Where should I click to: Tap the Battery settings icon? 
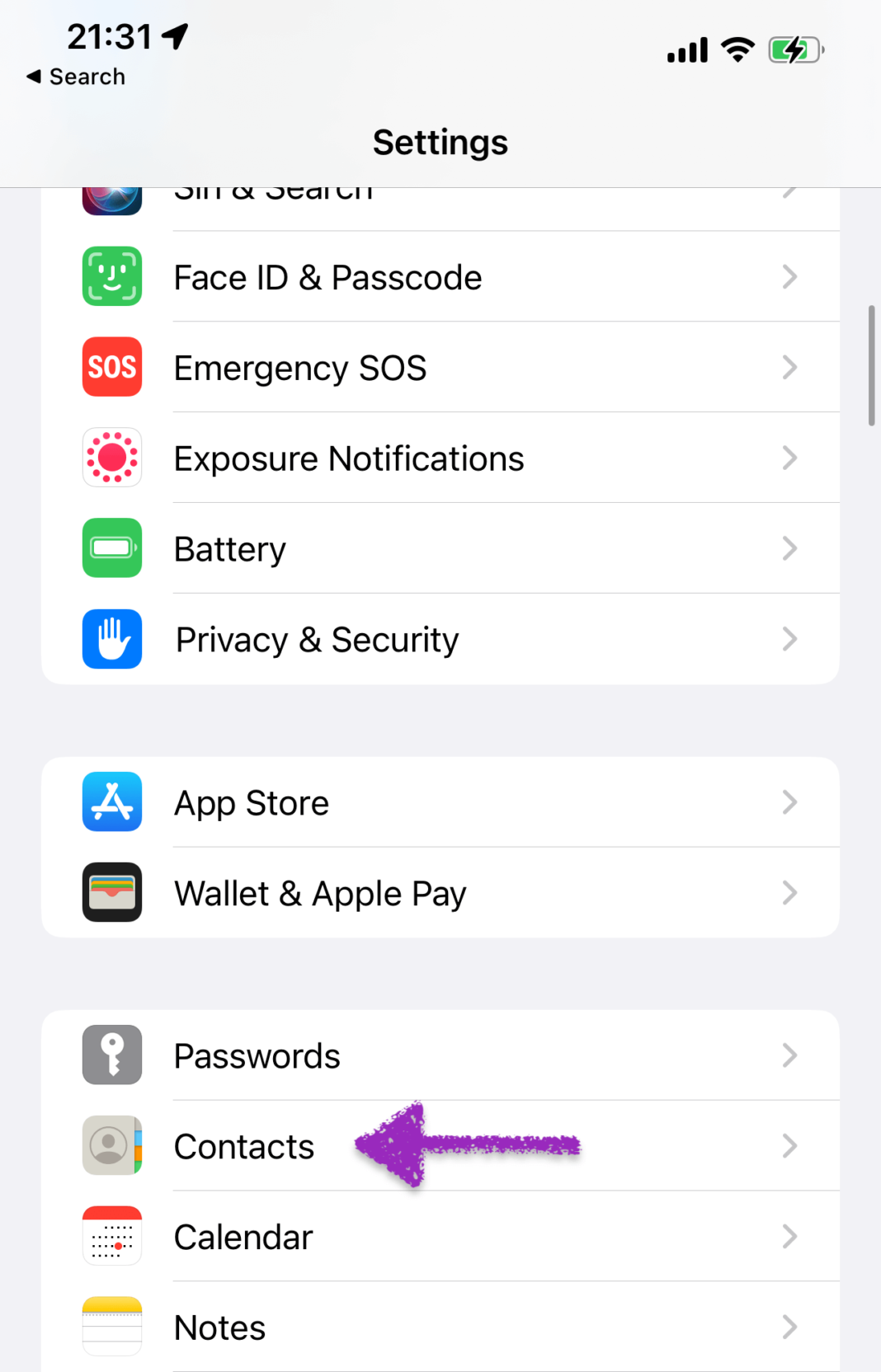[x=112, y=548]
